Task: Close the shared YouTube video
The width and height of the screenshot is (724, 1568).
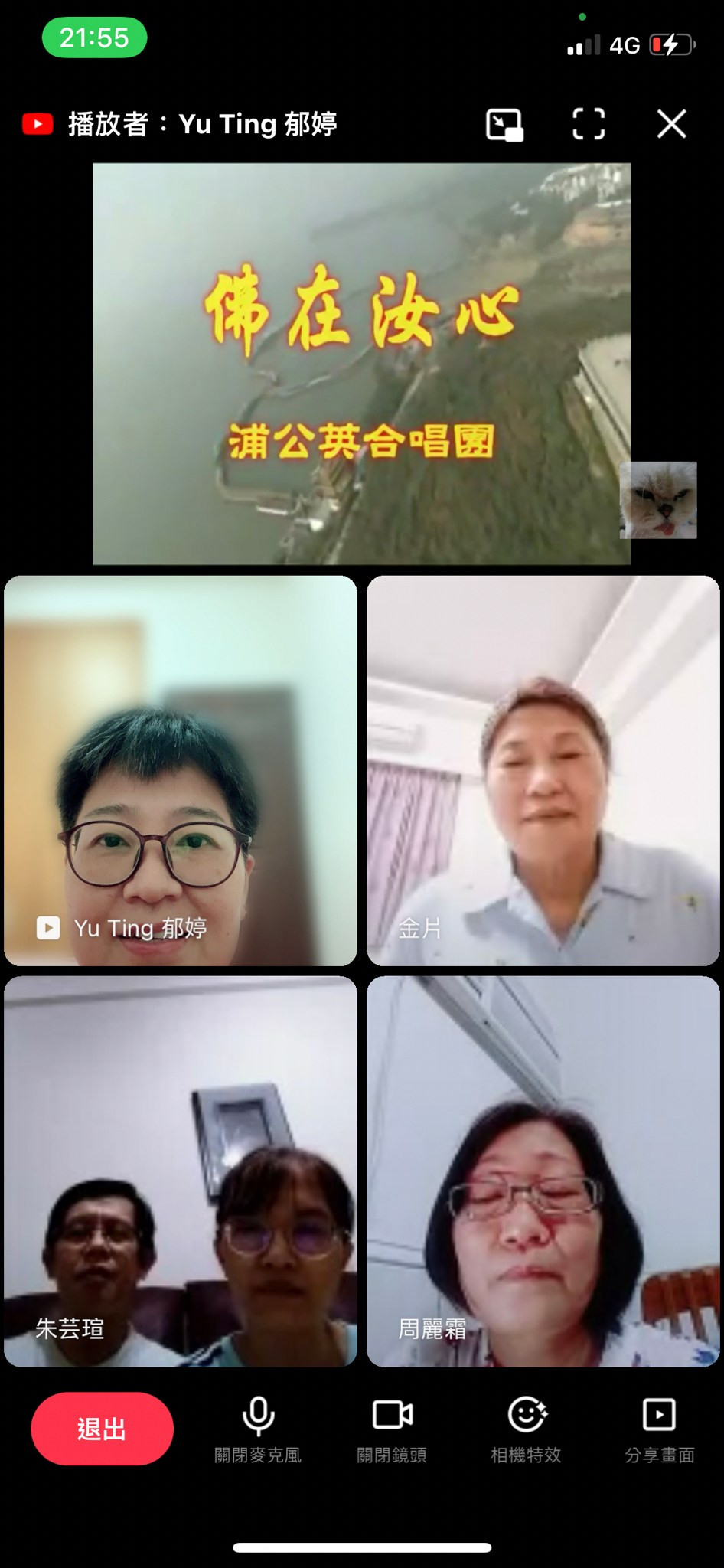Action: [671, 124]
